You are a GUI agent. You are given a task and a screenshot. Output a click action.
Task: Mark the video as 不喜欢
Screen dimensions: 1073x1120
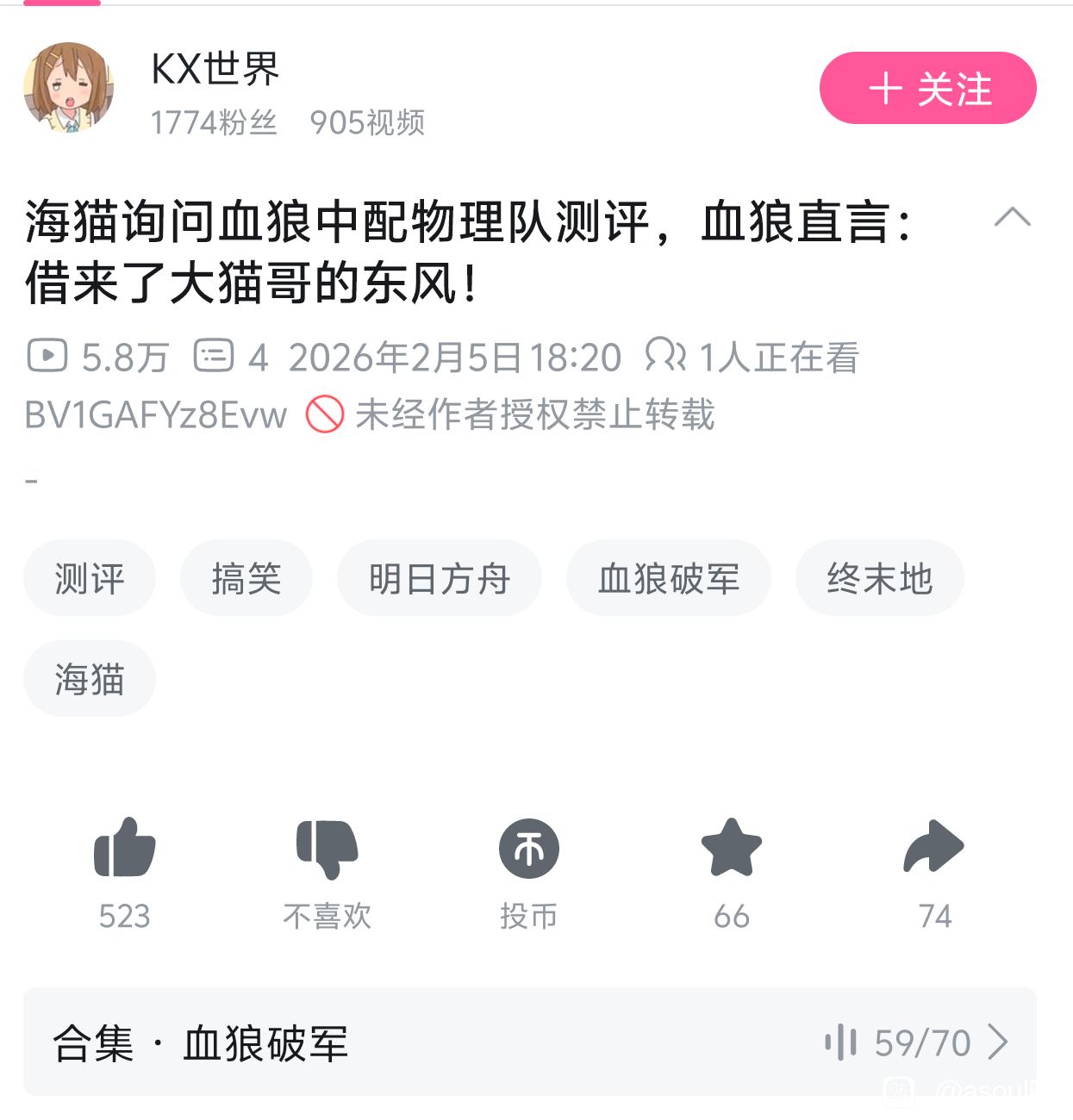327,872
